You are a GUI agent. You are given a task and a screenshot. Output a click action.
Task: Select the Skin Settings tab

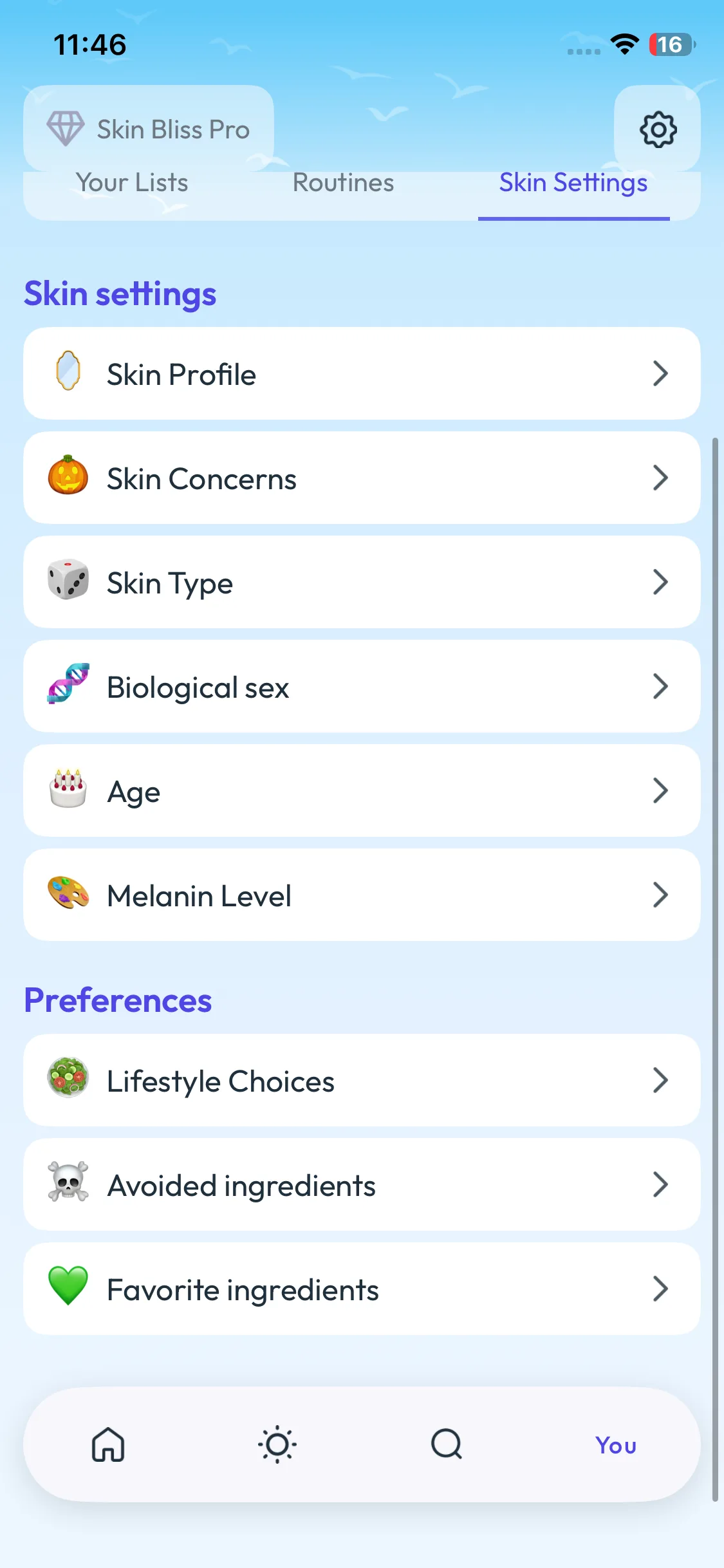573,183
